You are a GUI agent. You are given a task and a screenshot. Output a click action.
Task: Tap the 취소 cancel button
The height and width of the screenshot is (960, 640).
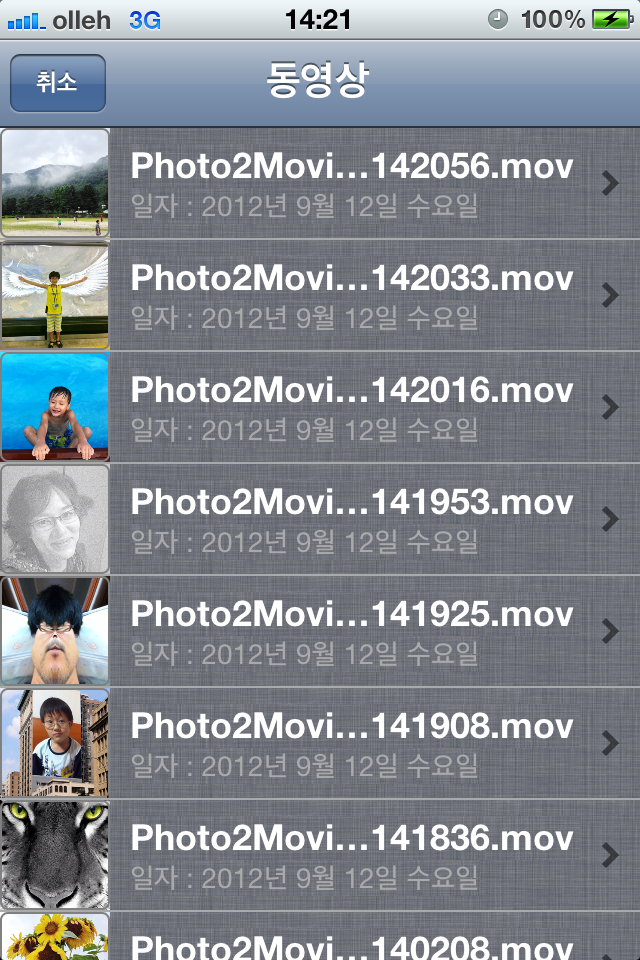click(57, 83)
